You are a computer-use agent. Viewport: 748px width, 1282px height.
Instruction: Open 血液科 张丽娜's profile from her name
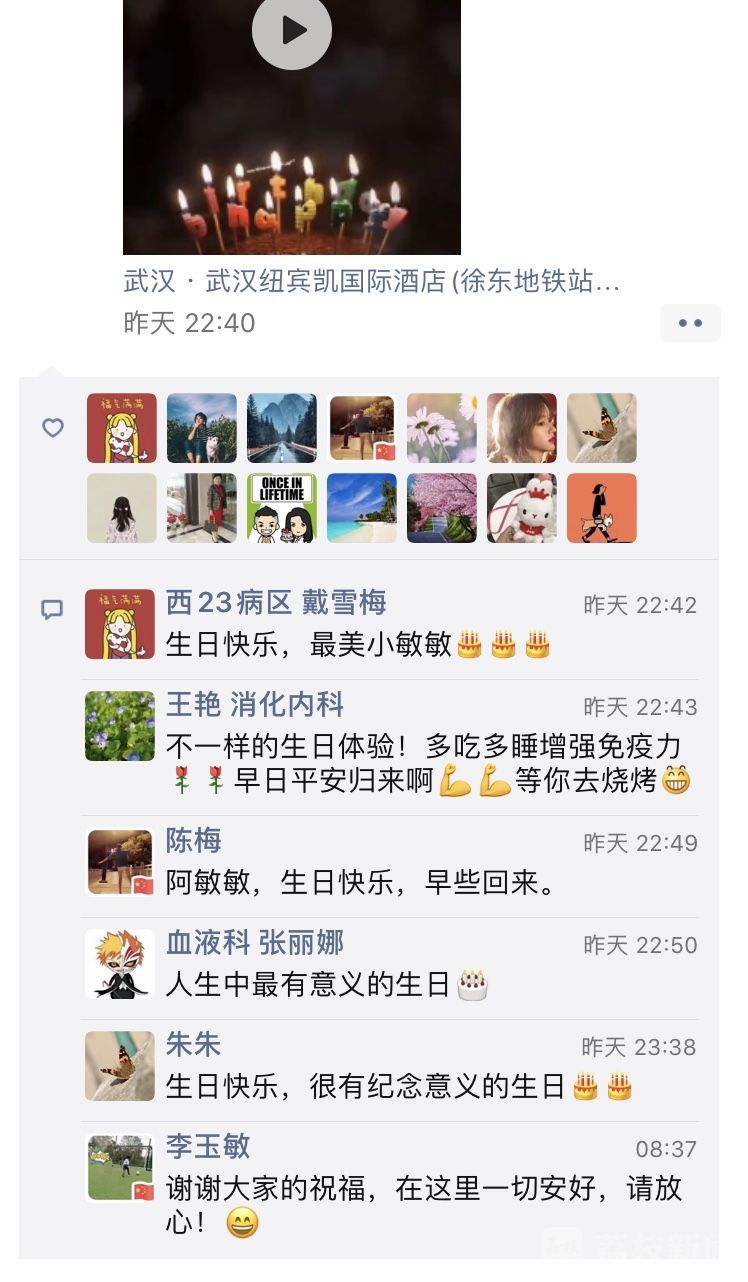click(x=255, y=943)
